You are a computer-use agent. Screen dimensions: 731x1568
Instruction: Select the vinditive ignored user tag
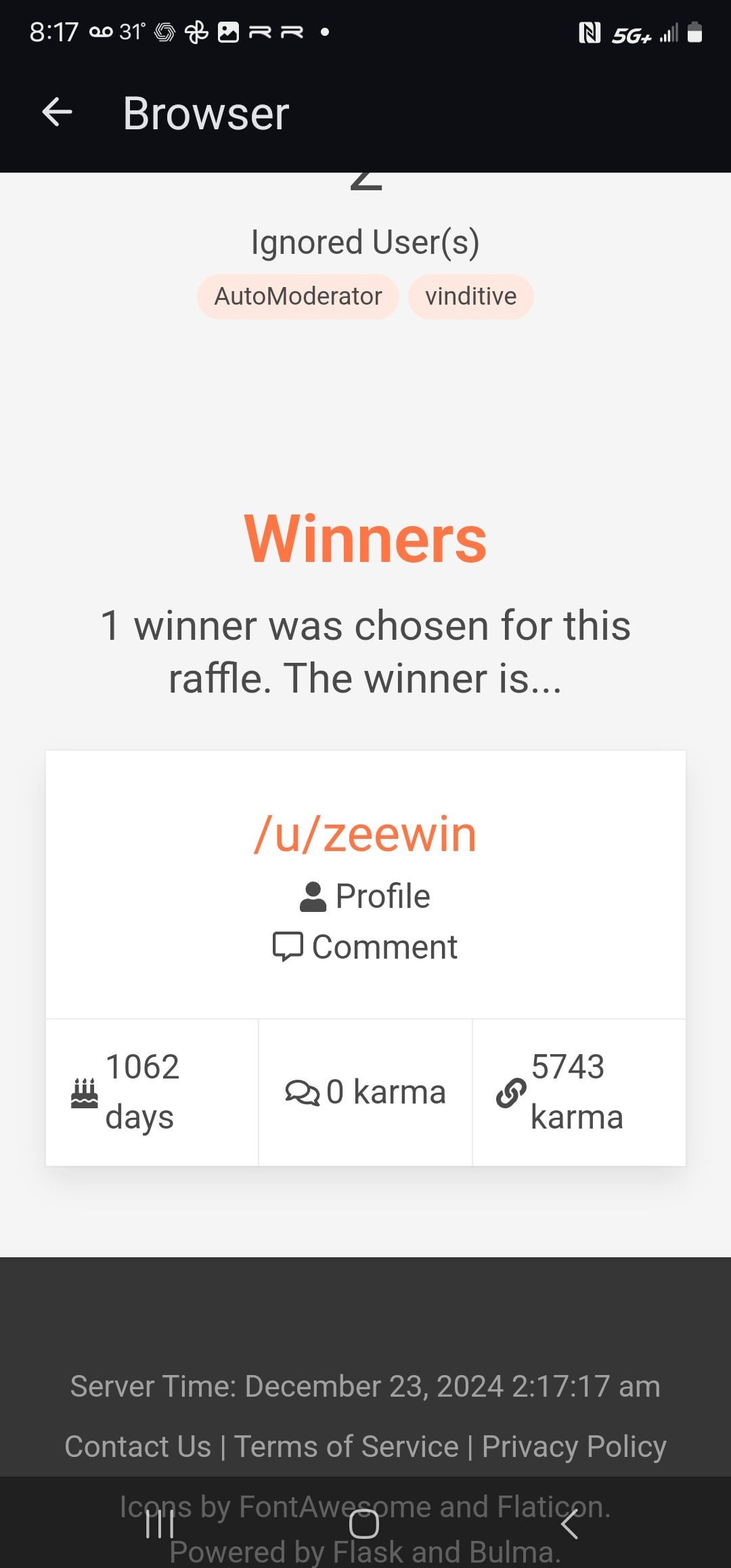[x=470, y=297]
